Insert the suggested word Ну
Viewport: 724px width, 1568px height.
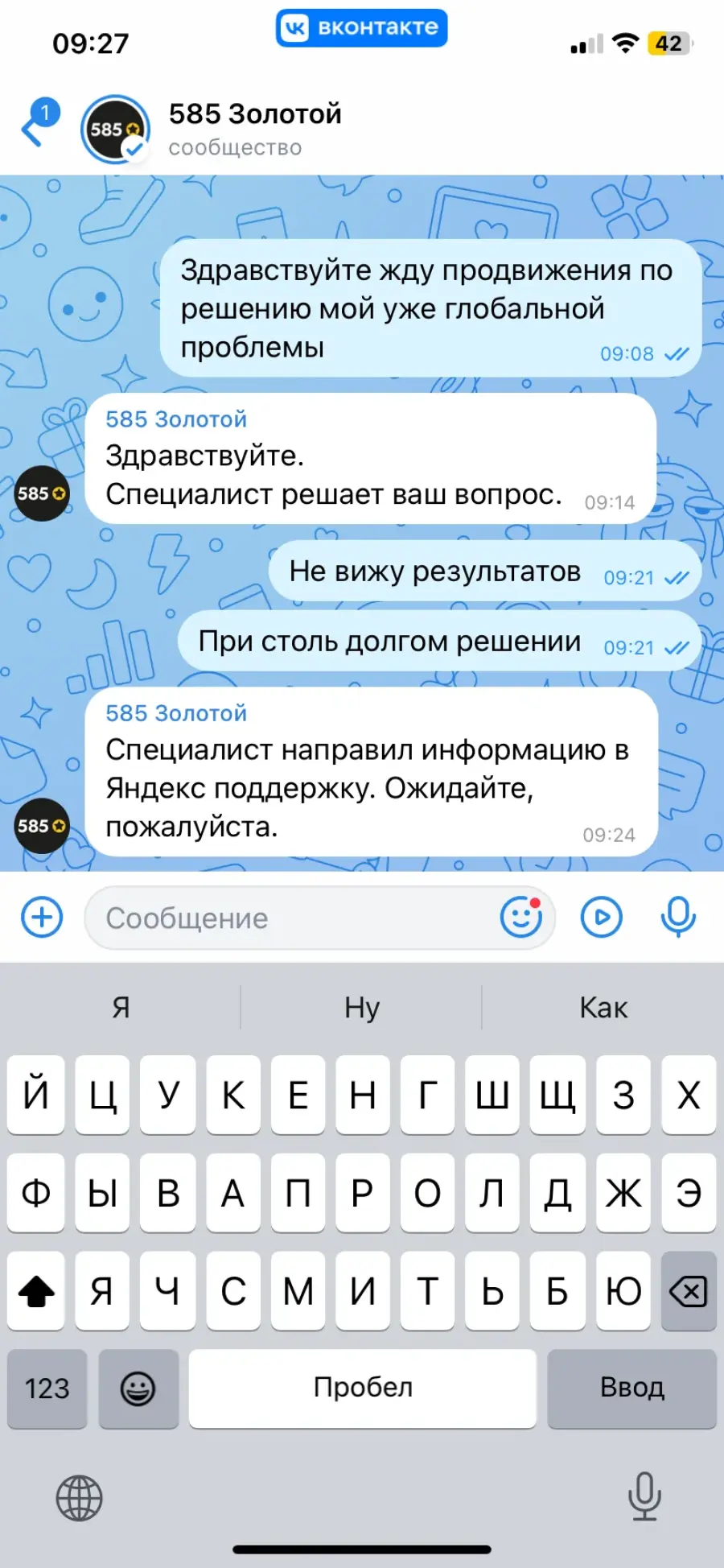click(362, 1007)
